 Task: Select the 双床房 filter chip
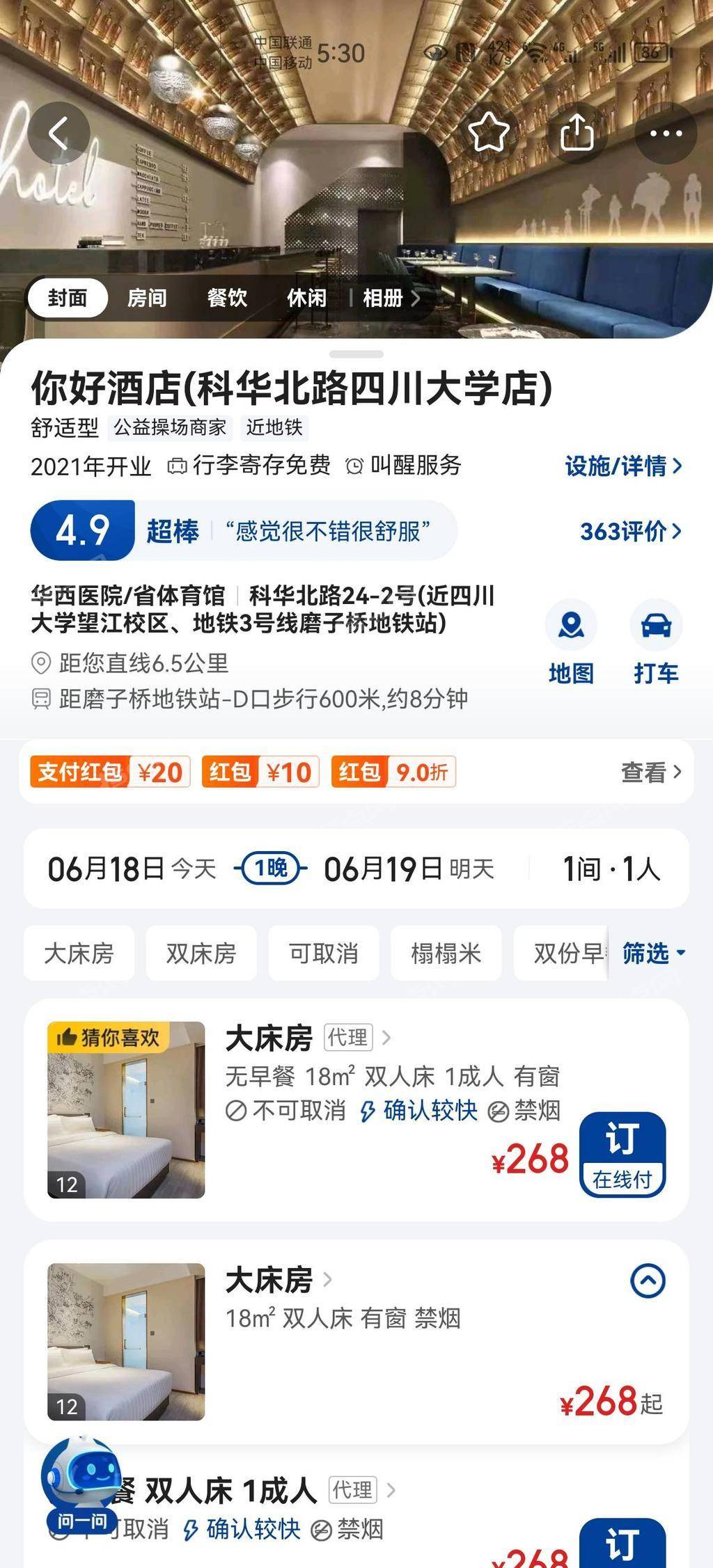pos(201,953)
